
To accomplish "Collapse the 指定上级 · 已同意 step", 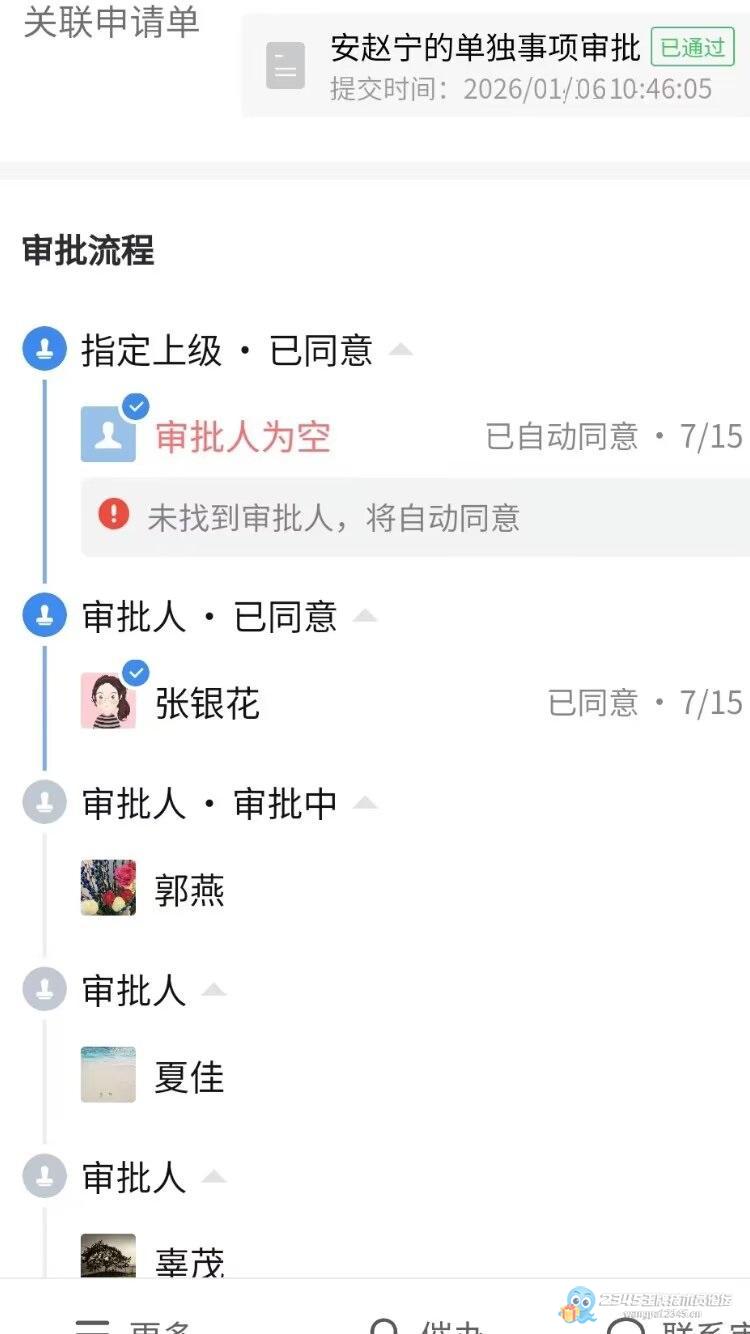I will point(400,349).
